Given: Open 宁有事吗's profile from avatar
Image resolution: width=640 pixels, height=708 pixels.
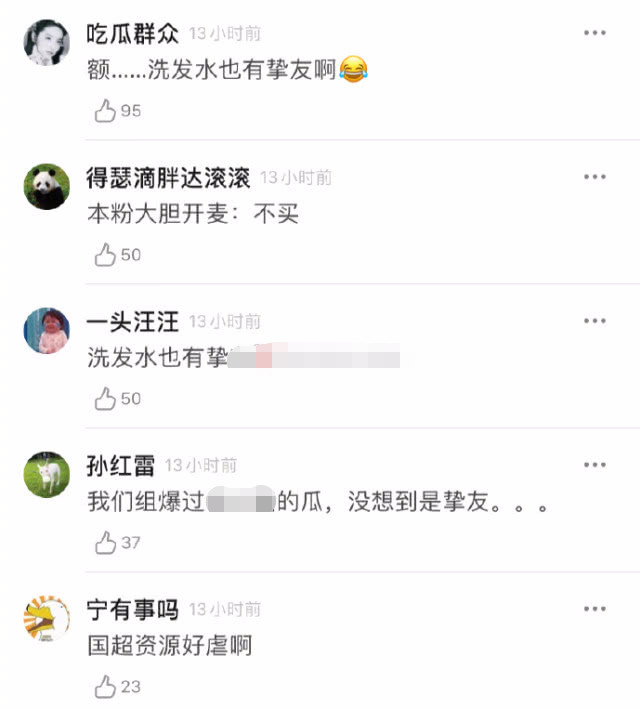Looking at the screenshot, I should coord(47,618).
